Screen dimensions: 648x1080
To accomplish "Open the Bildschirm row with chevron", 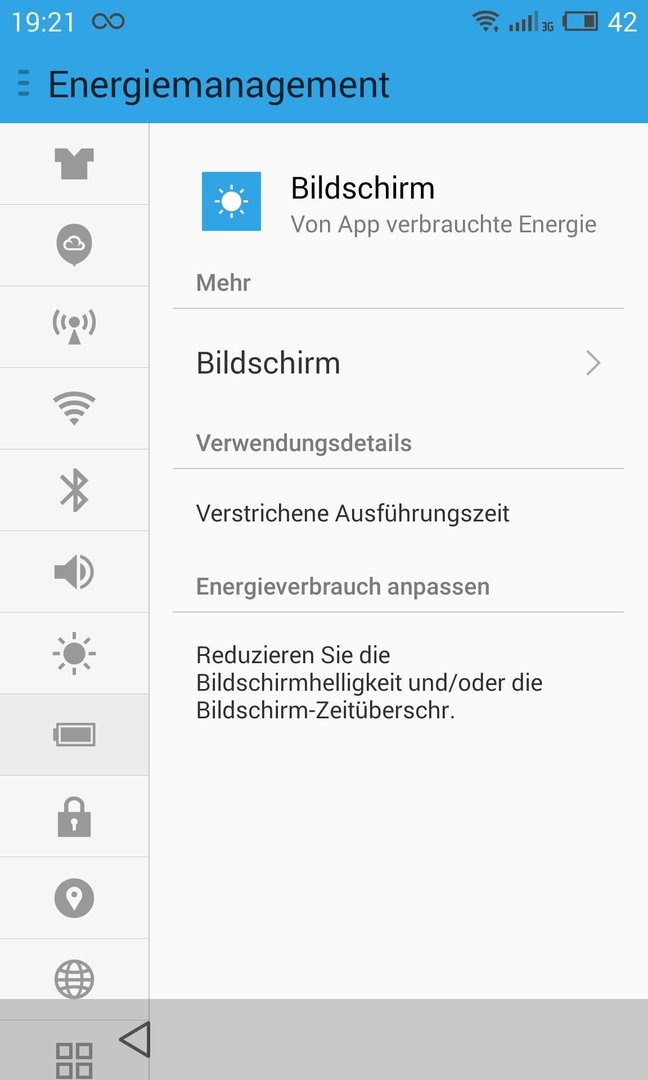I will pos(398,363).
